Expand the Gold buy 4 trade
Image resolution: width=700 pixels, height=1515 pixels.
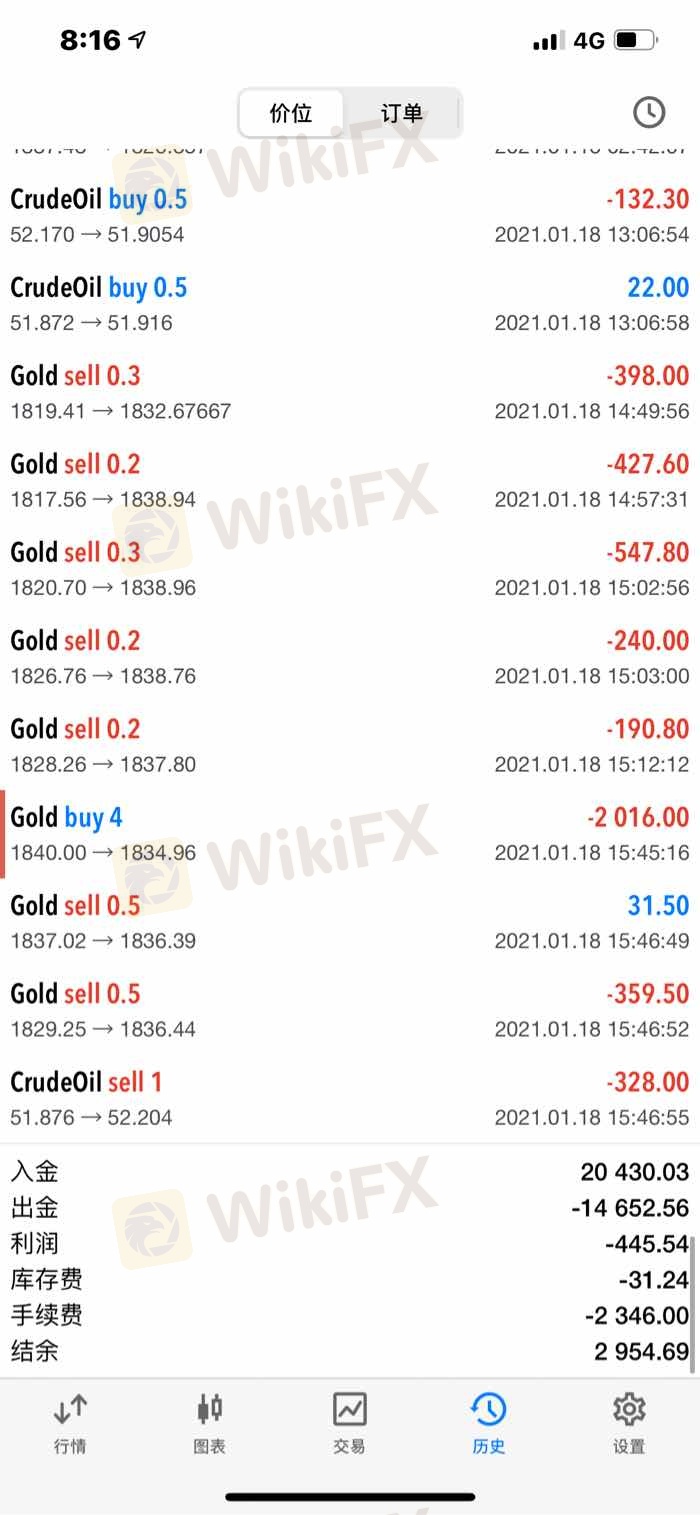point(350,834)
